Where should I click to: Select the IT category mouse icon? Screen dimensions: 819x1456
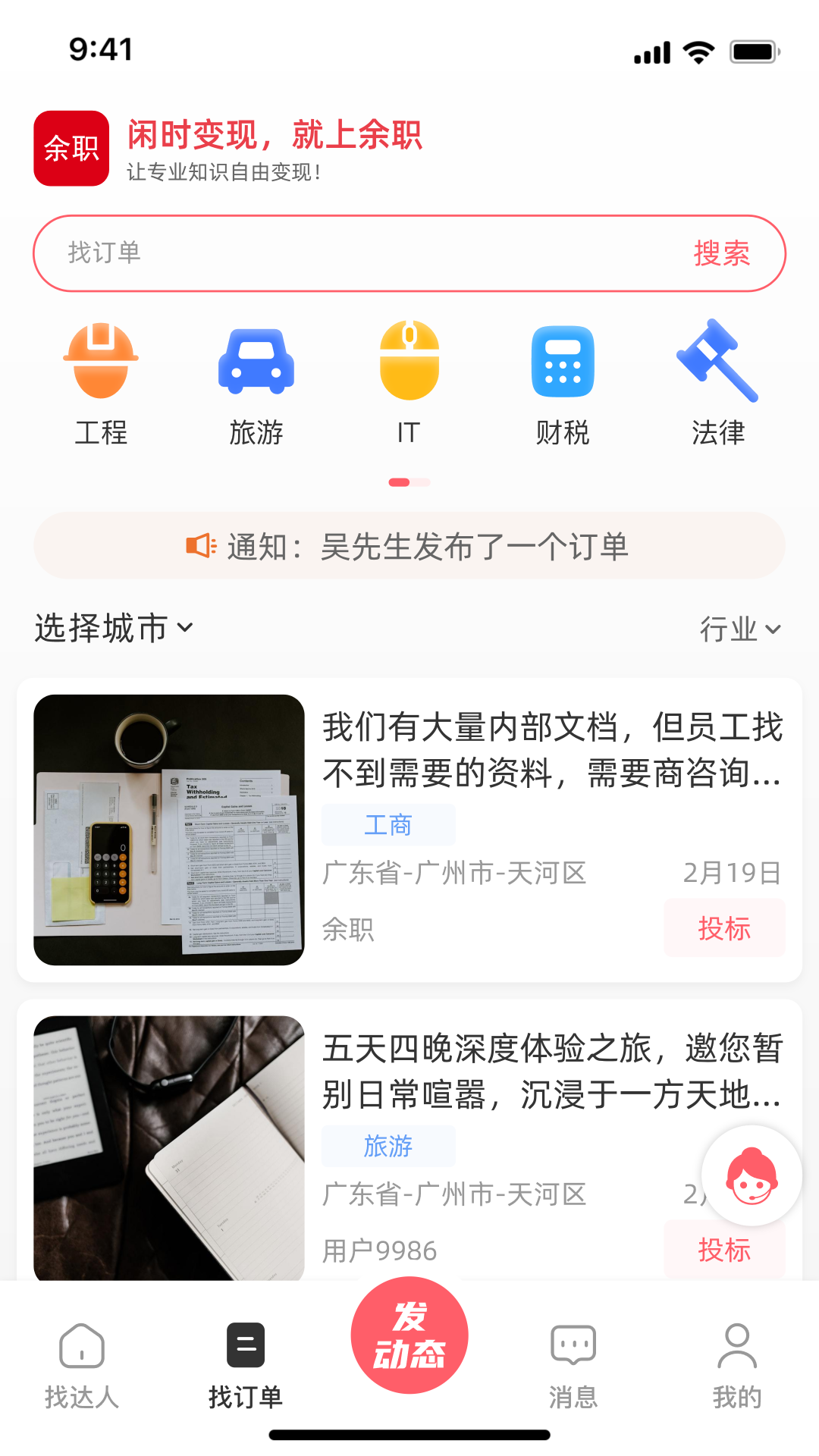click(x=409, y=362)
